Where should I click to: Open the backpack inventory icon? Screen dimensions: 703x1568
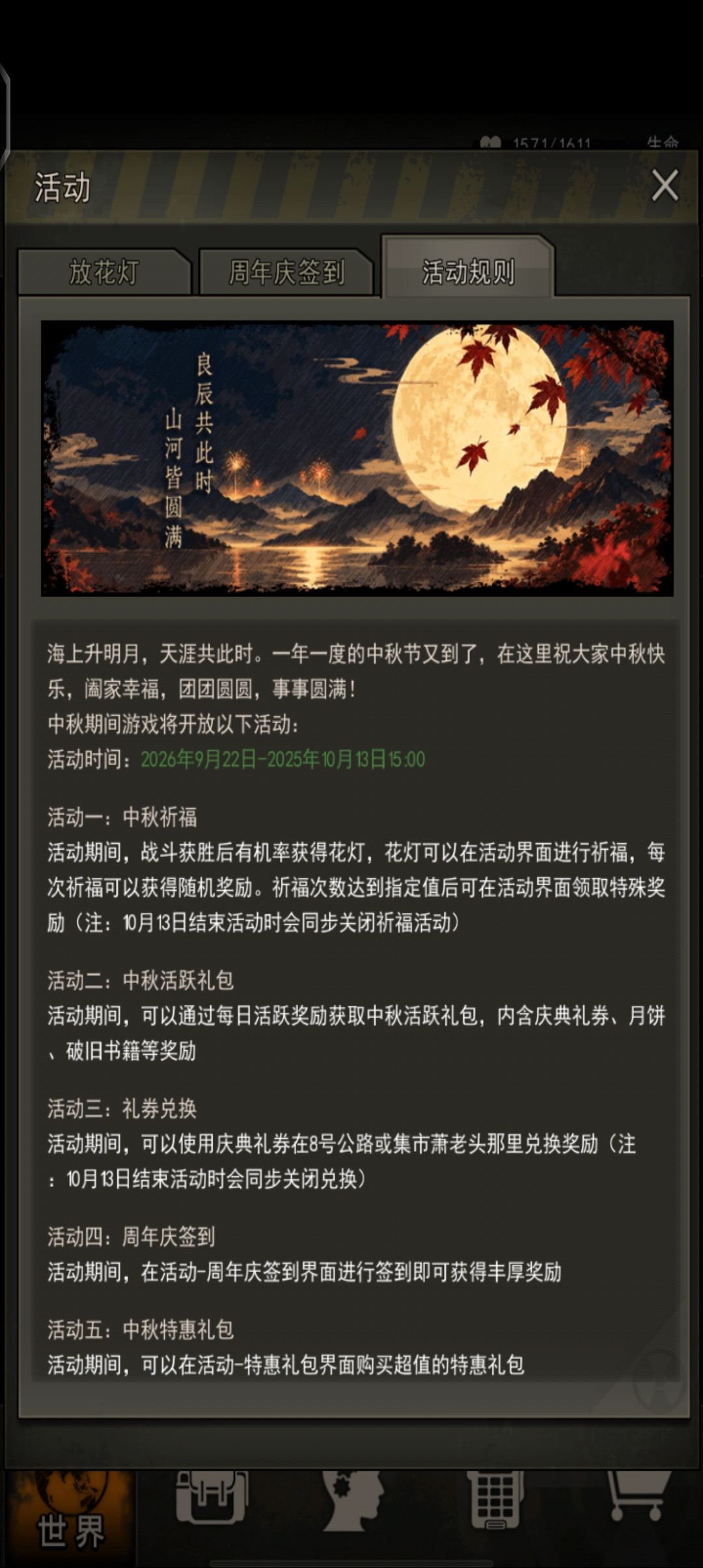click(212, 1497)
